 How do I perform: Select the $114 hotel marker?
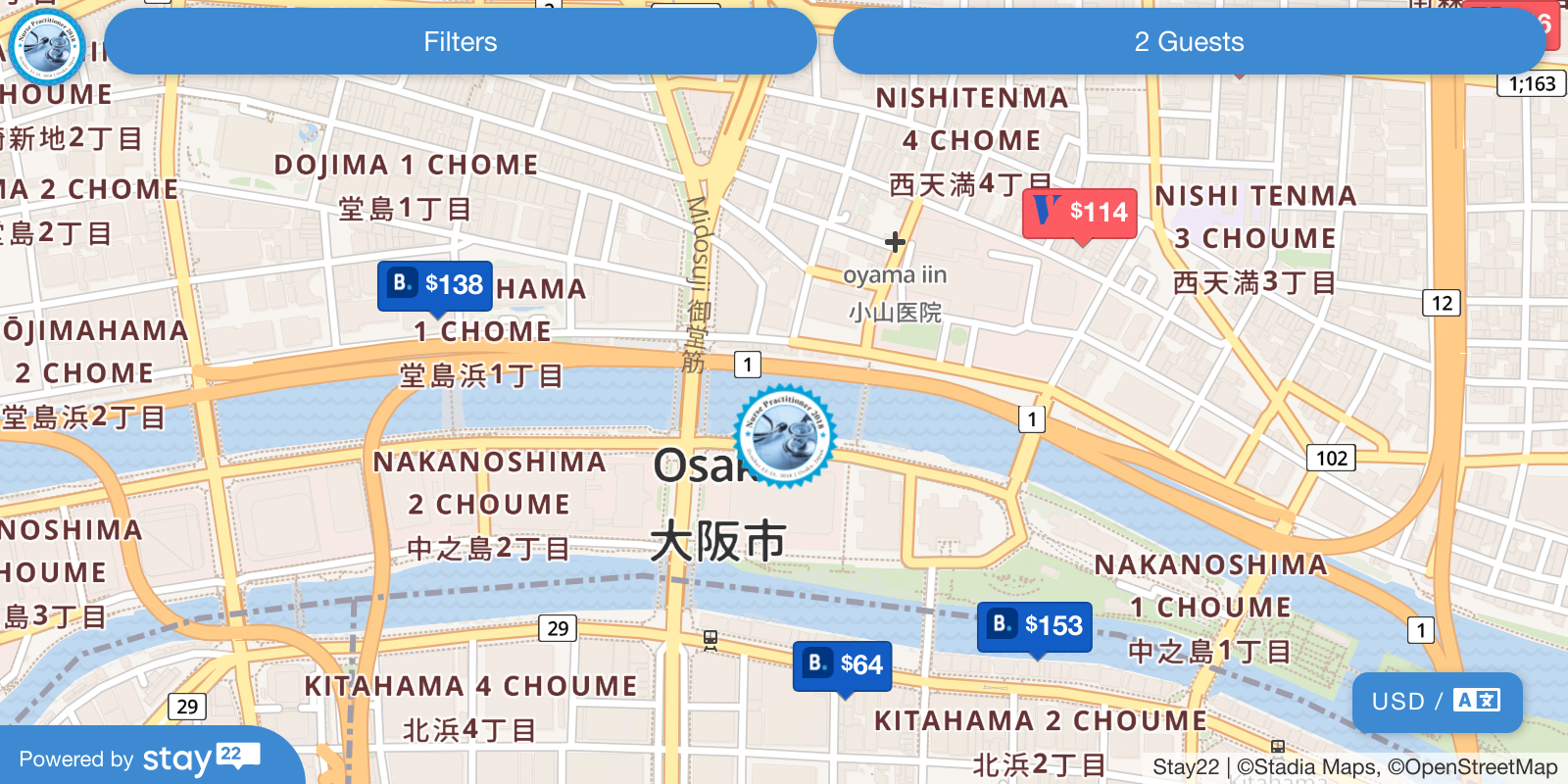(1080, 213)
